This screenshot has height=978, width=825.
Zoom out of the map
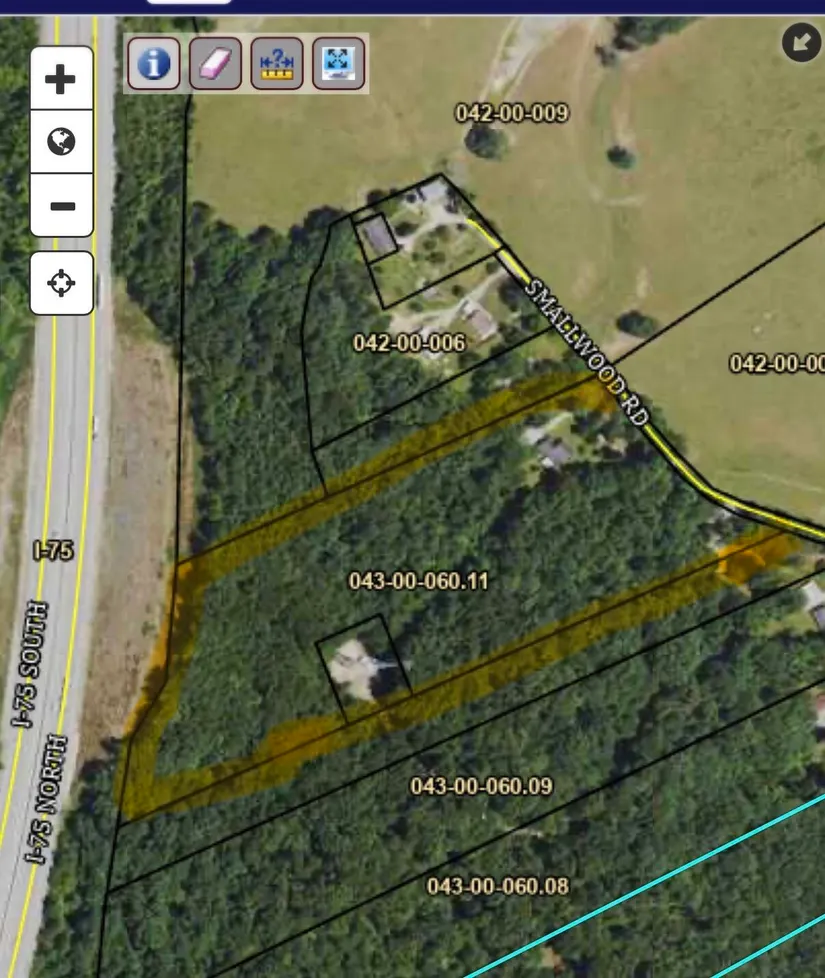click(x=61, y=206)
